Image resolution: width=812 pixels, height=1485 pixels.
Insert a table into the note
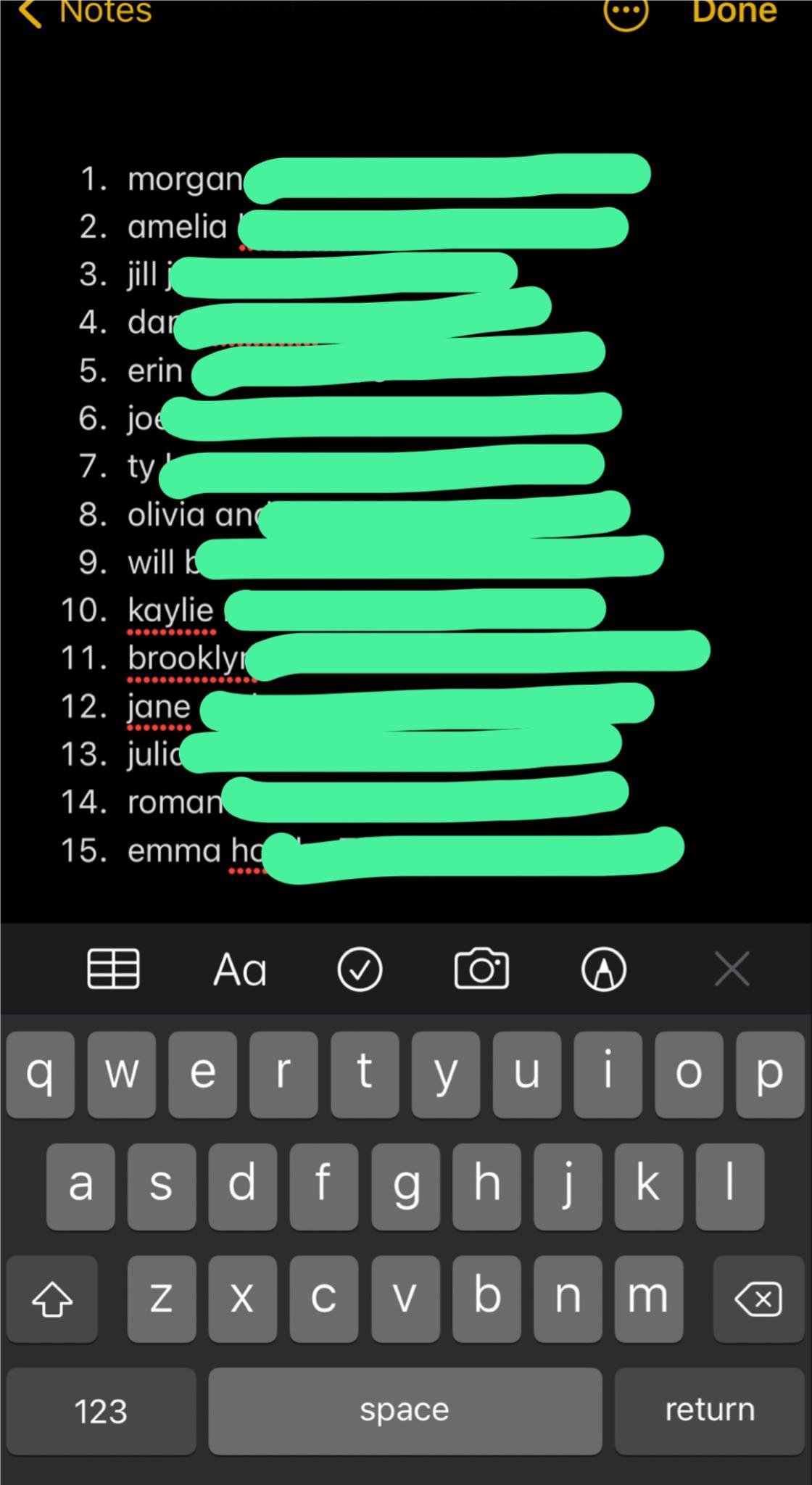click(x=113, y=969)
